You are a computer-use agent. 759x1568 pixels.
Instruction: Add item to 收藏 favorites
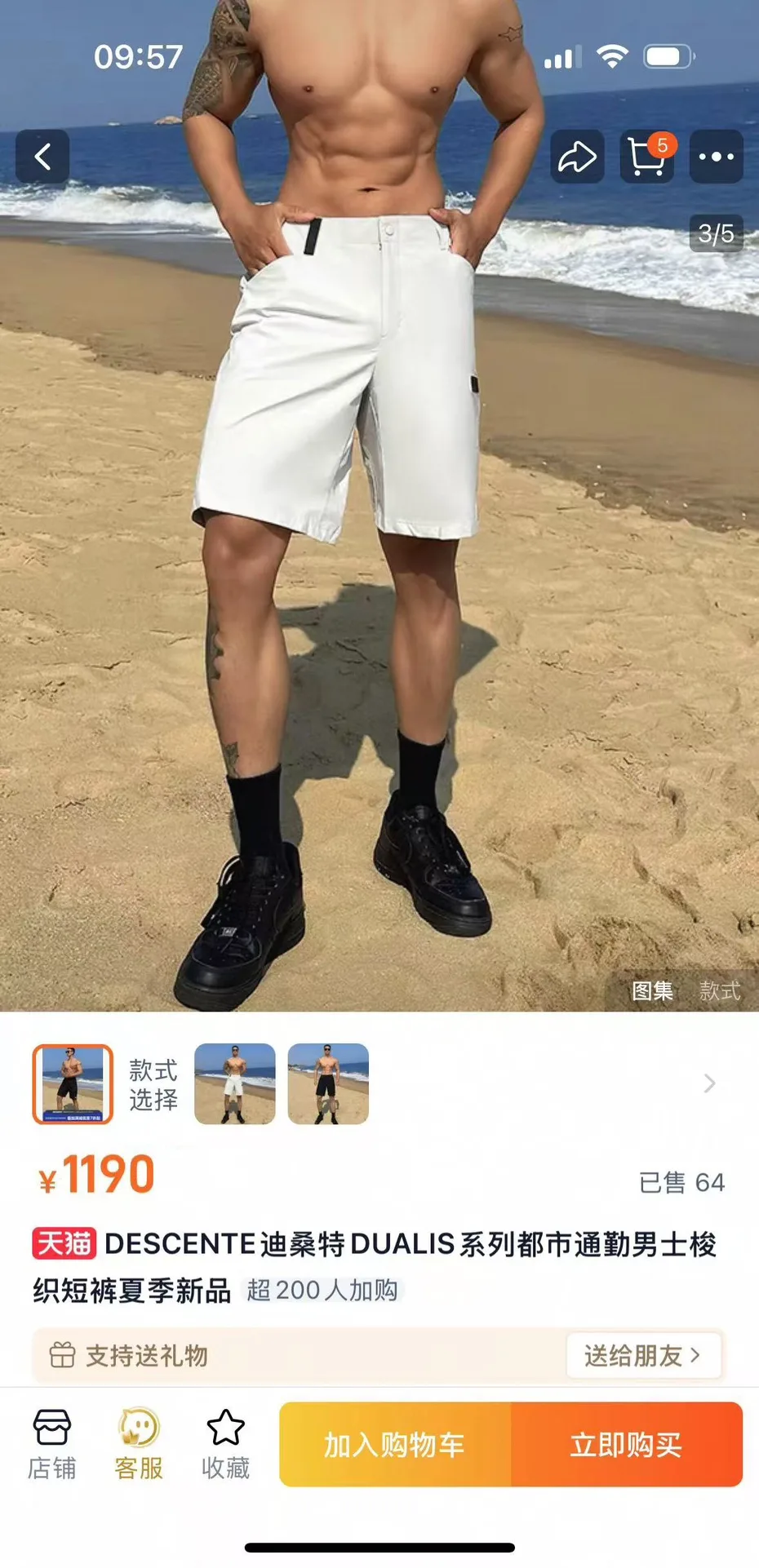pos(225,1444)
